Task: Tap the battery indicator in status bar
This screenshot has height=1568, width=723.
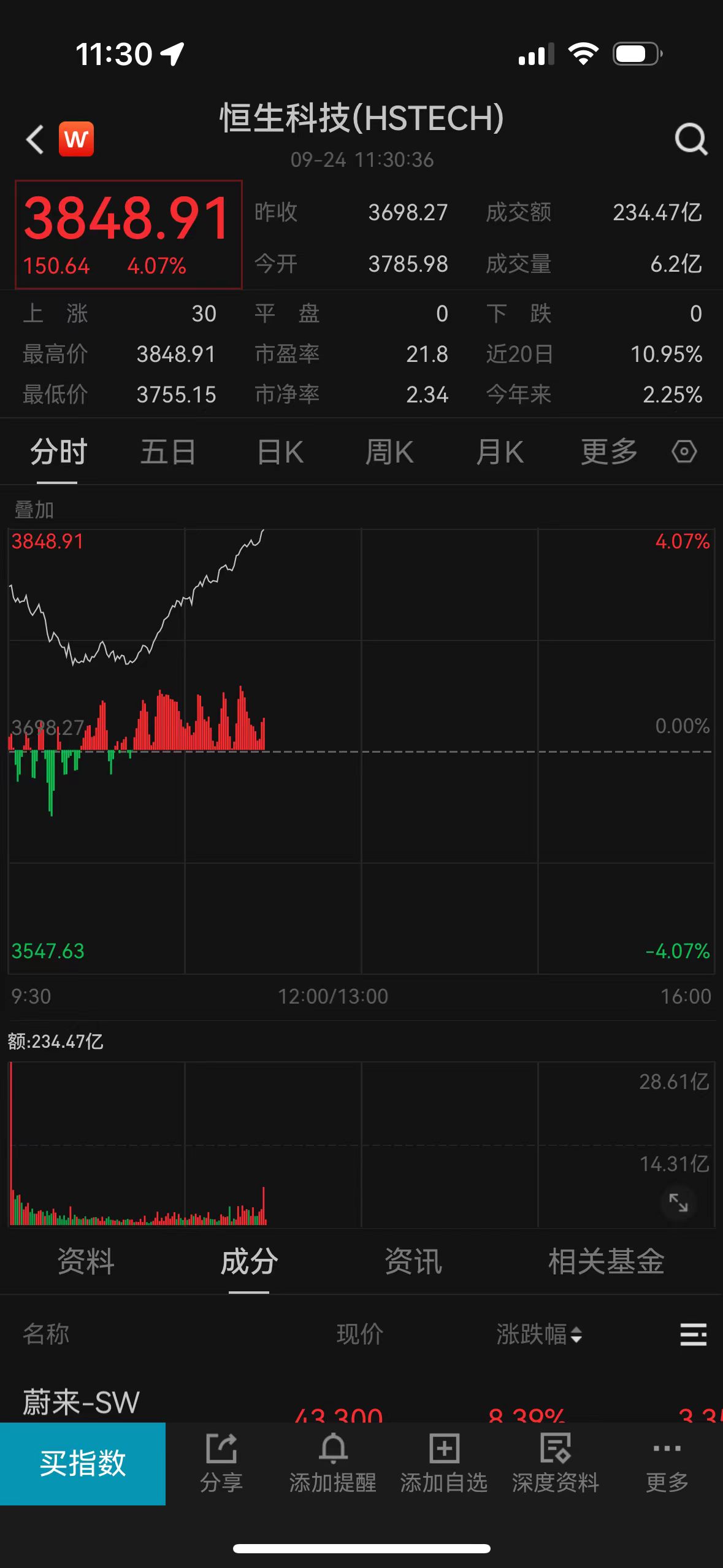Action: point(636,54)
